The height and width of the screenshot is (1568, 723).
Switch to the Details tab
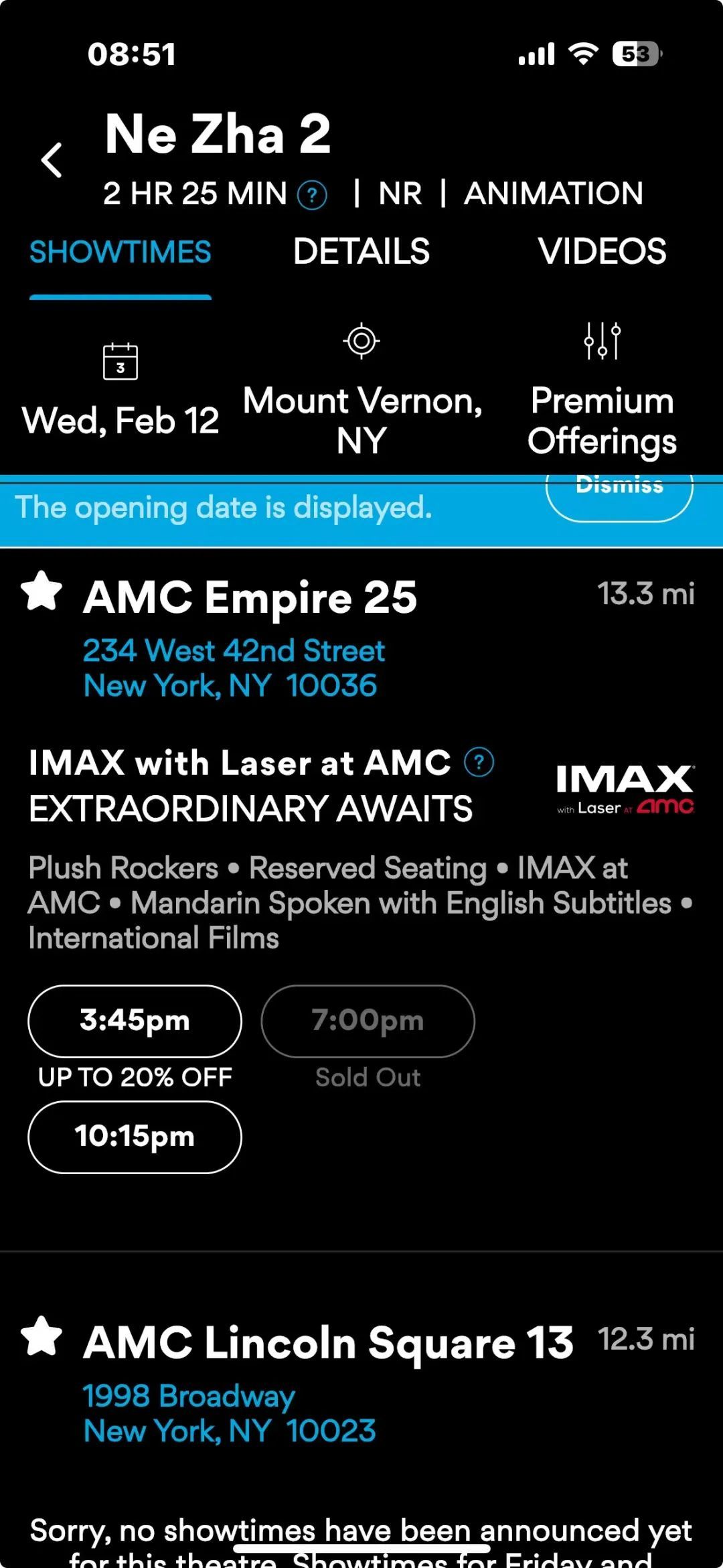[x=361, y=253]
